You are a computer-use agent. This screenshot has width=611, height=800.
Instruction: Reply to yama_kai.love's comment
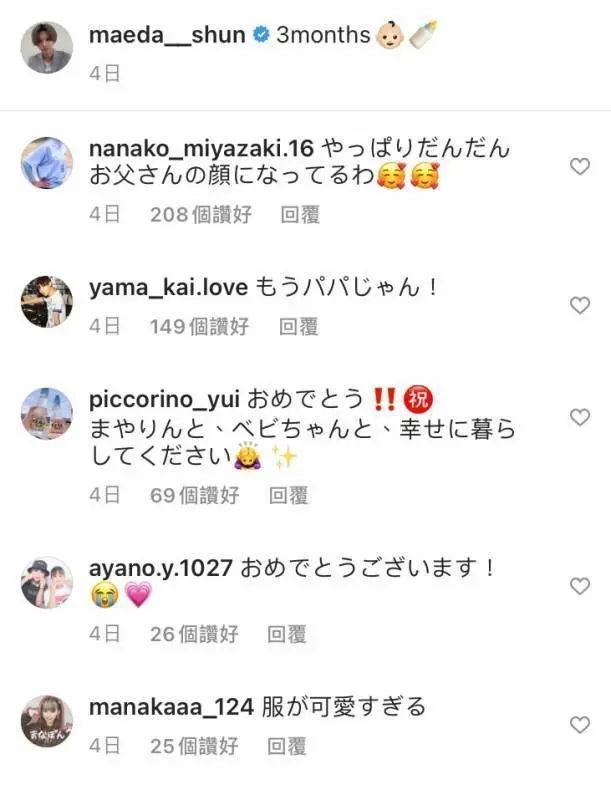tap(300, 326)
